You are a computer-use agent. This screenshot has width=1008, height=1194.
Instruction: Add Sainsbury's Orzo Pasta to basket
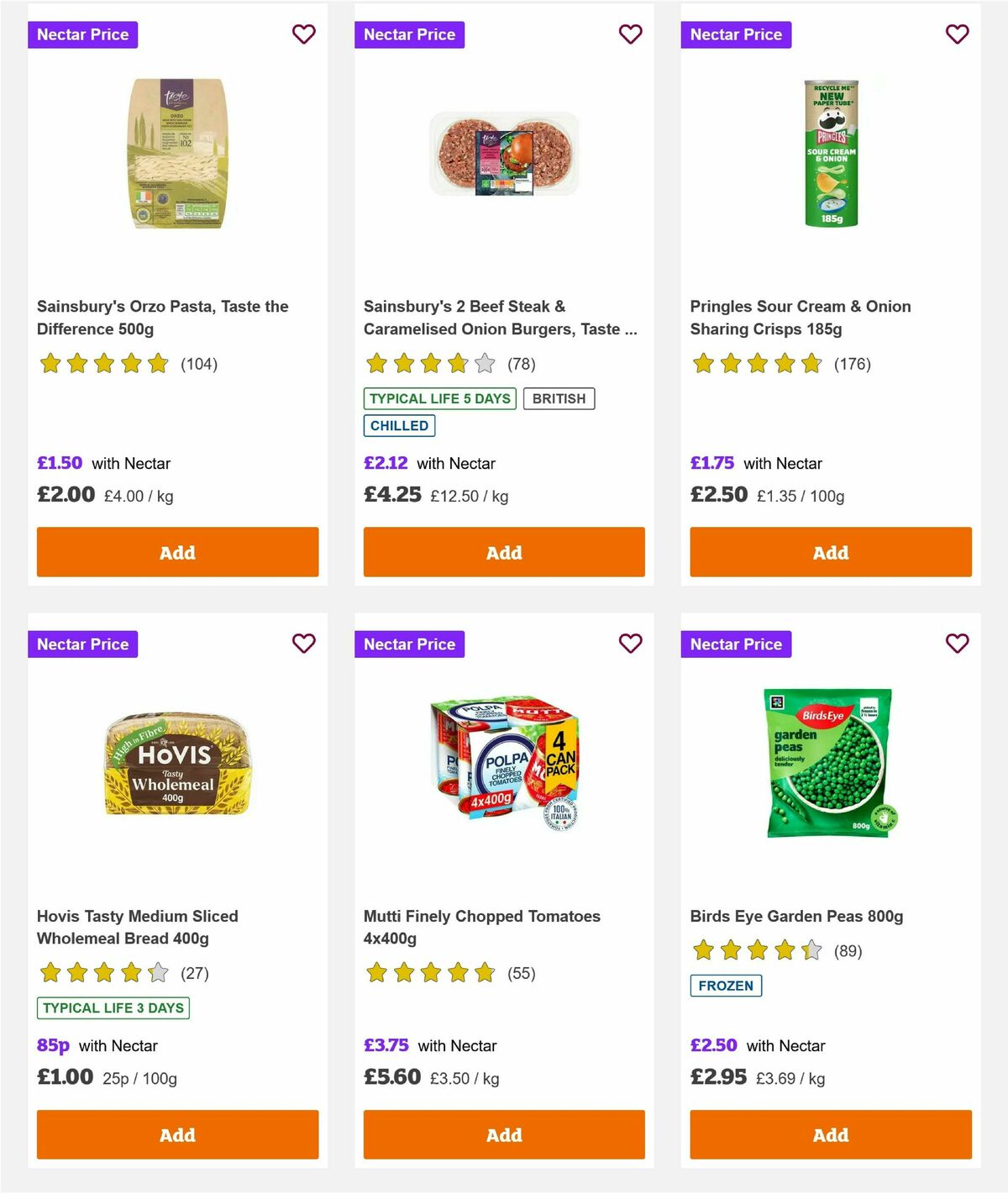click(x=176, y=552)
